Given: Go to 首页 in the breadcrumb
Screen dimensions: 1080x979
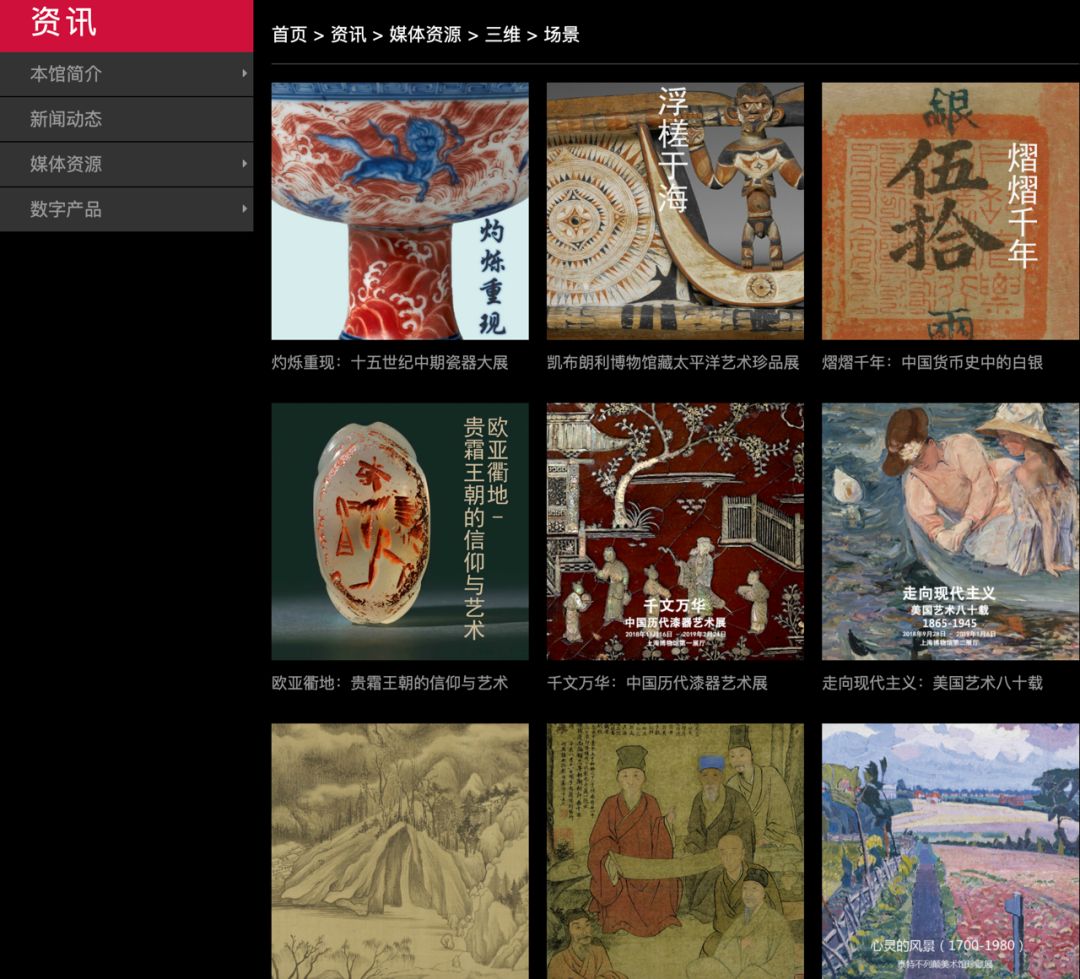Looking at the screenshot, I should 289,35.
